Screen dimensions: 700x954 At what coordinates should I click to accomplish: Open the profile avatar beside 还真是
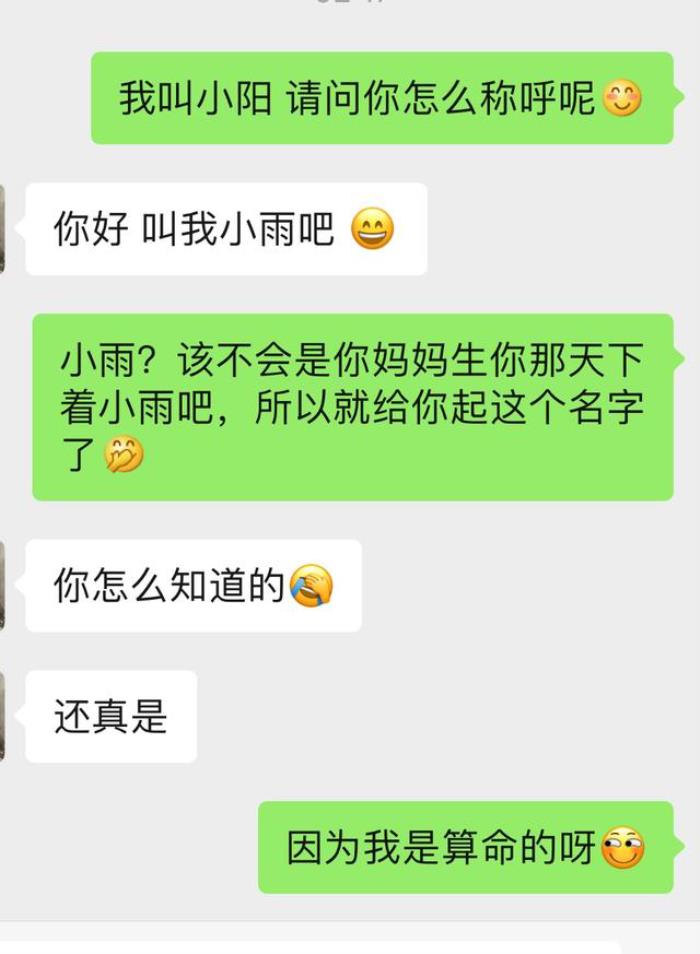pos(3,716)
